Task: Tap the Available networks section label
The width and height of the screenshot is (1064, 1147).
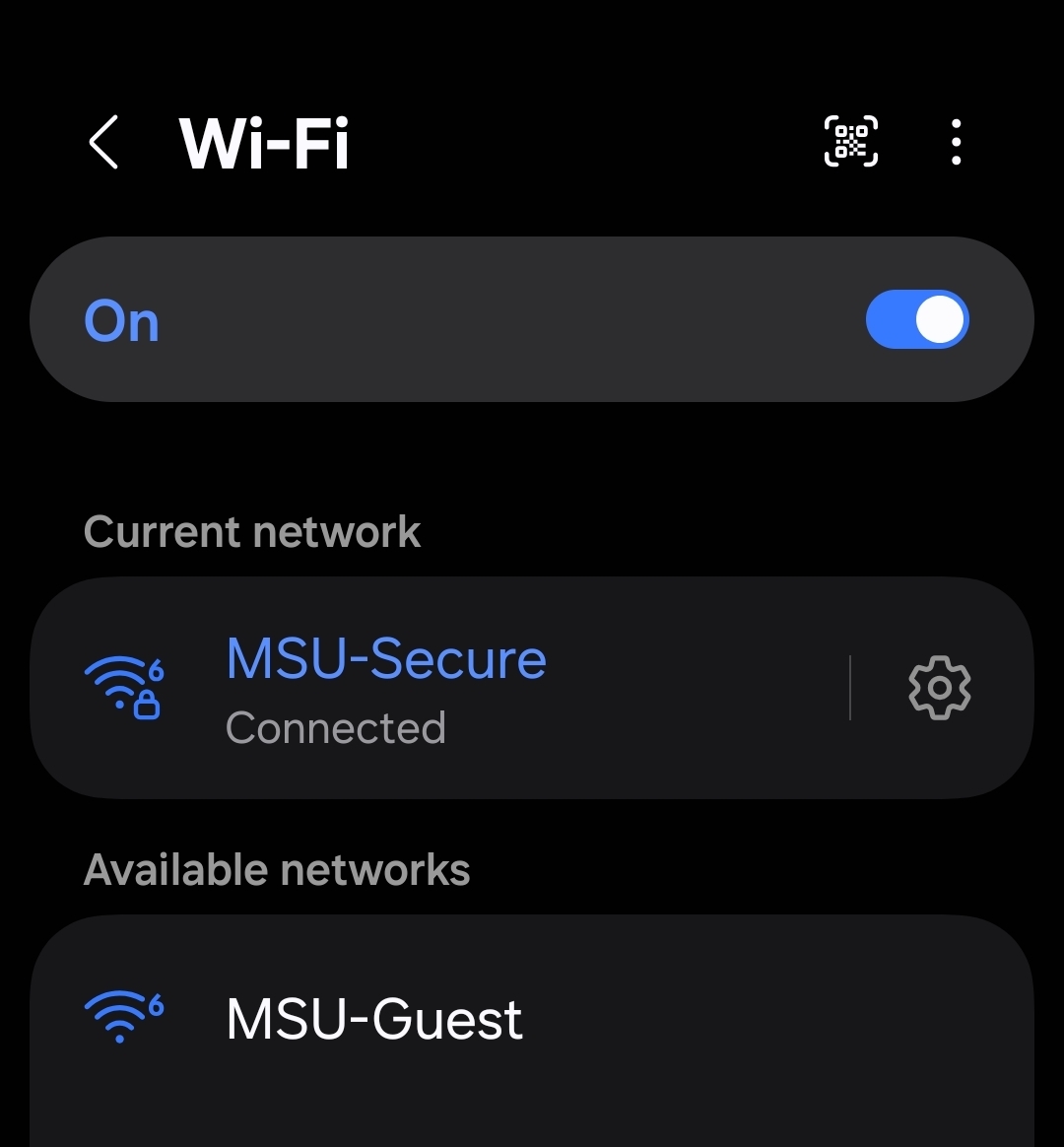Action: click(x=277, y=869)
